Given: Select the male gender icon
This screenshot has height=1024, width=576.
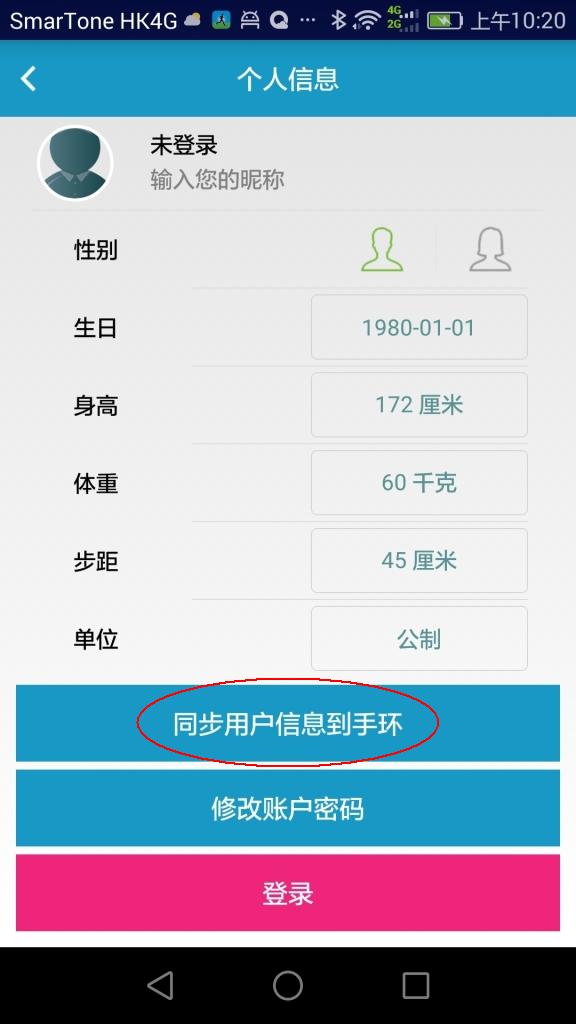Looking at the screenshot, I should 382,249.
